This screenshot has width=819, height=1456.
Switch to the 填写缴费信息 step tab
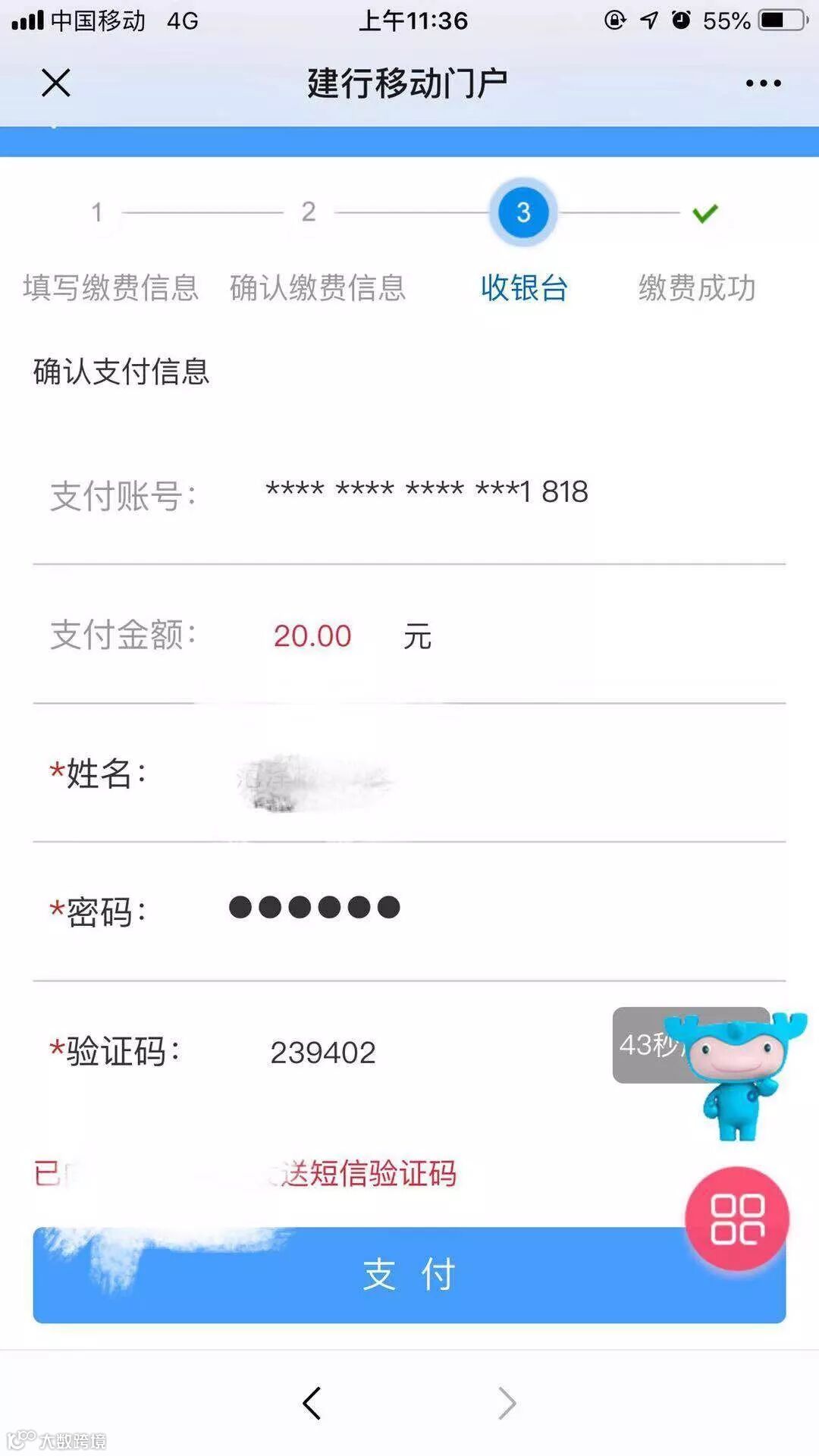(111, 288)
